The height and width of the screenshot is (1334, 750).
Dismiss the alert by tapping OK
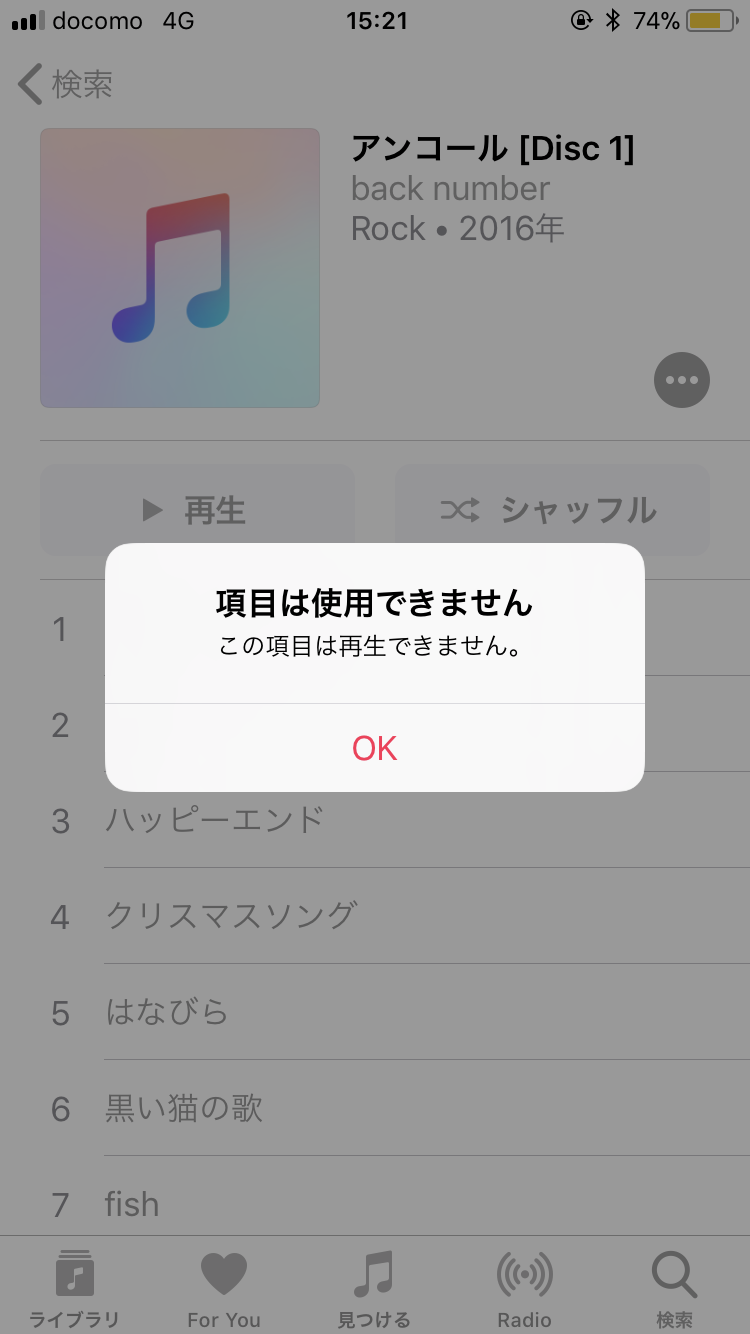pos(375,748)
